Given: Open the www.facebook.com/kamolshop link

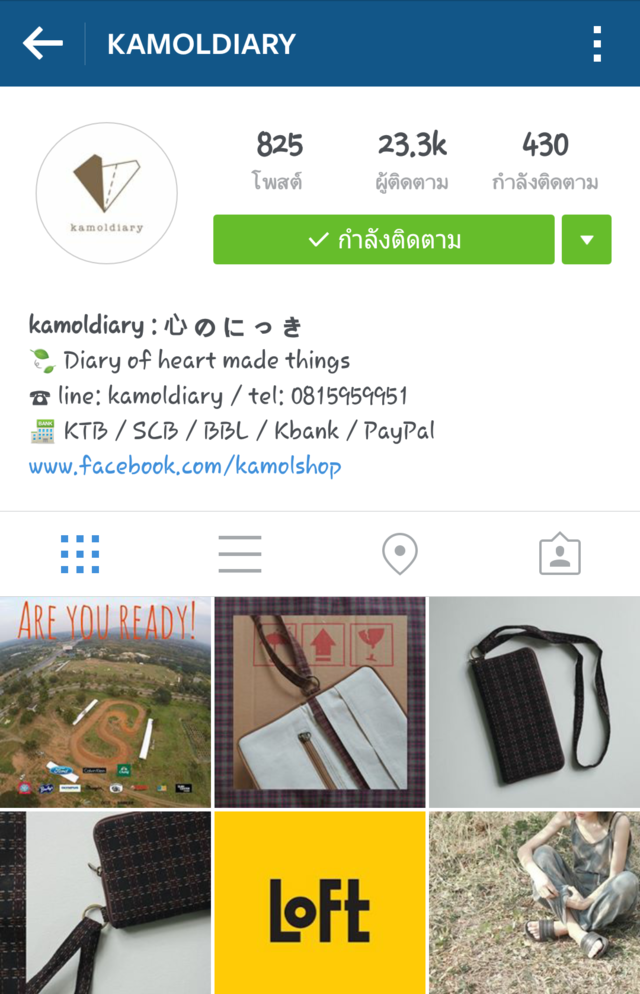Looking at the screenshot, I should pyautogui.click(x=184, y=466).
